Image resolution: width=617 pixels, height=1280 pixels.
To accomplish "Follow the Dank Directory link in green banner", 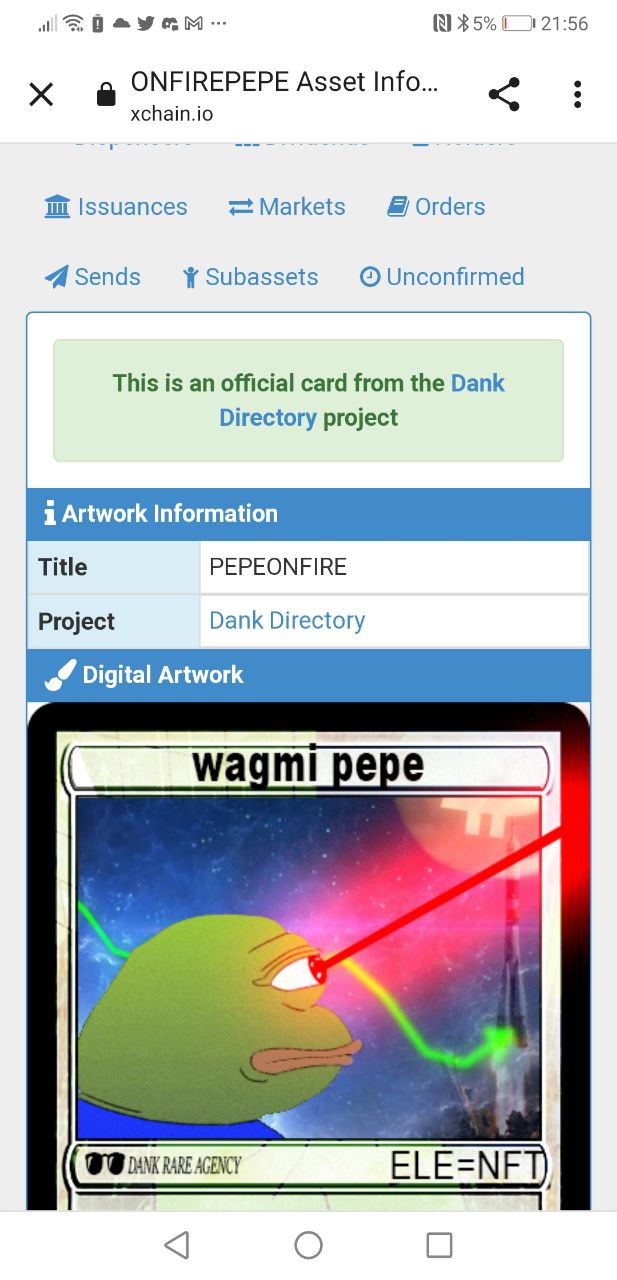I will pos(362,400).
